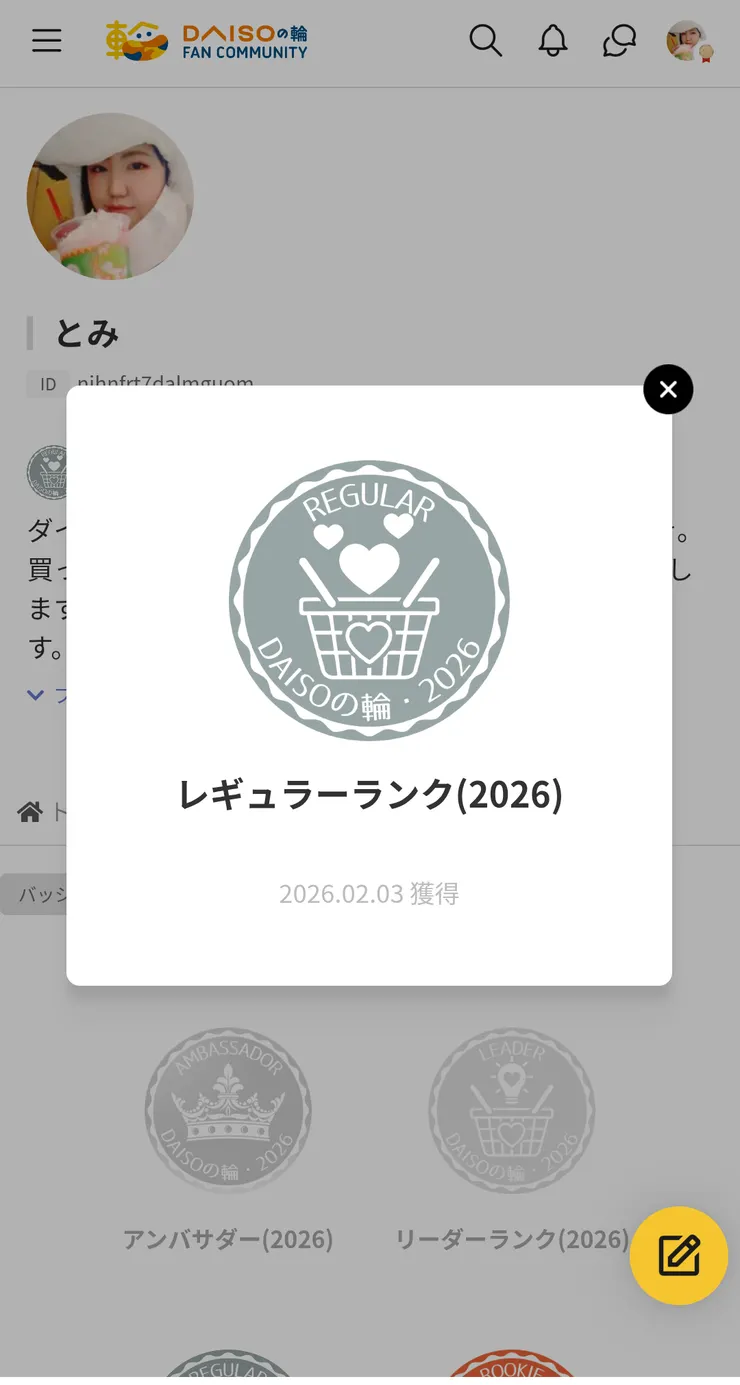View the アンバサダー(2026) badge
Screen dimensions: 740x1385
(x=228, y=1110)
